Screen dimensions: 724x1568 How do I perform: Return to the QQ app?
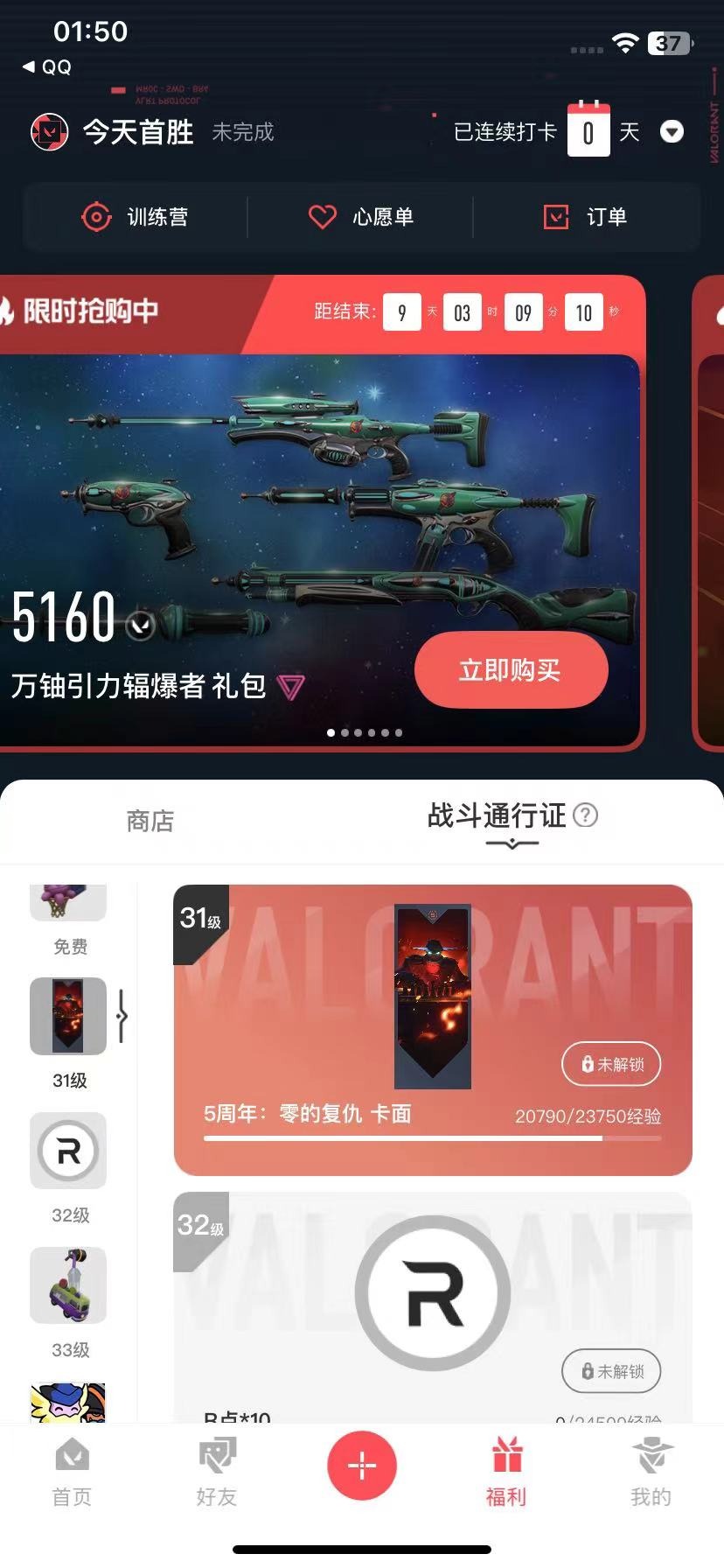(x=47, y=66)
